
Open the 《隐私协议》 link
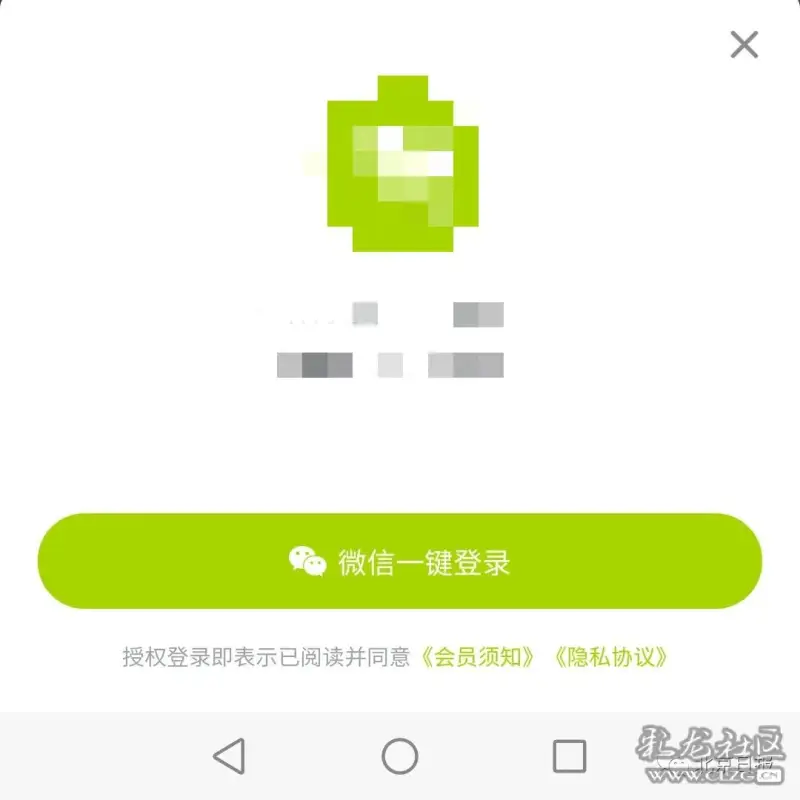click(x=610, y=657)
